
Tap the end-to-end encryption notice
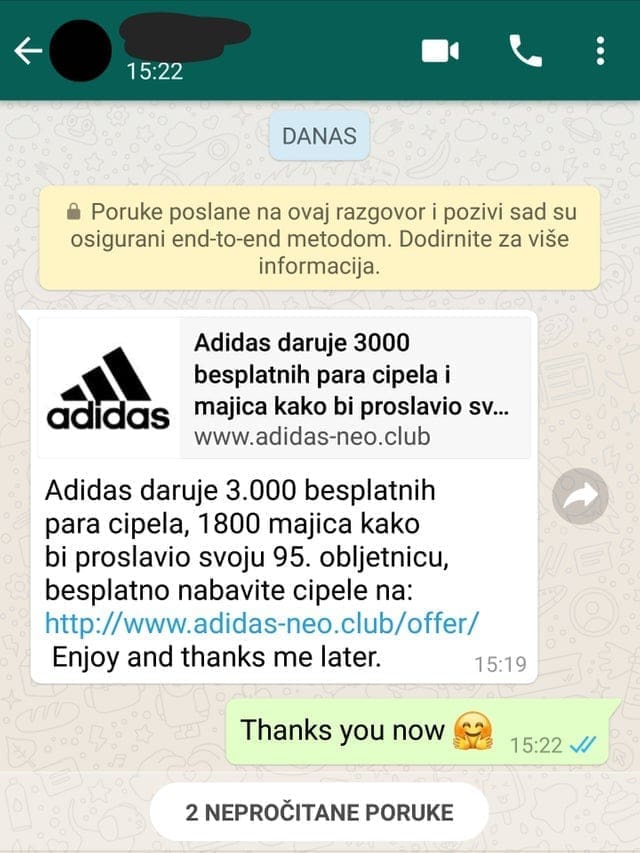click(320, 240)
